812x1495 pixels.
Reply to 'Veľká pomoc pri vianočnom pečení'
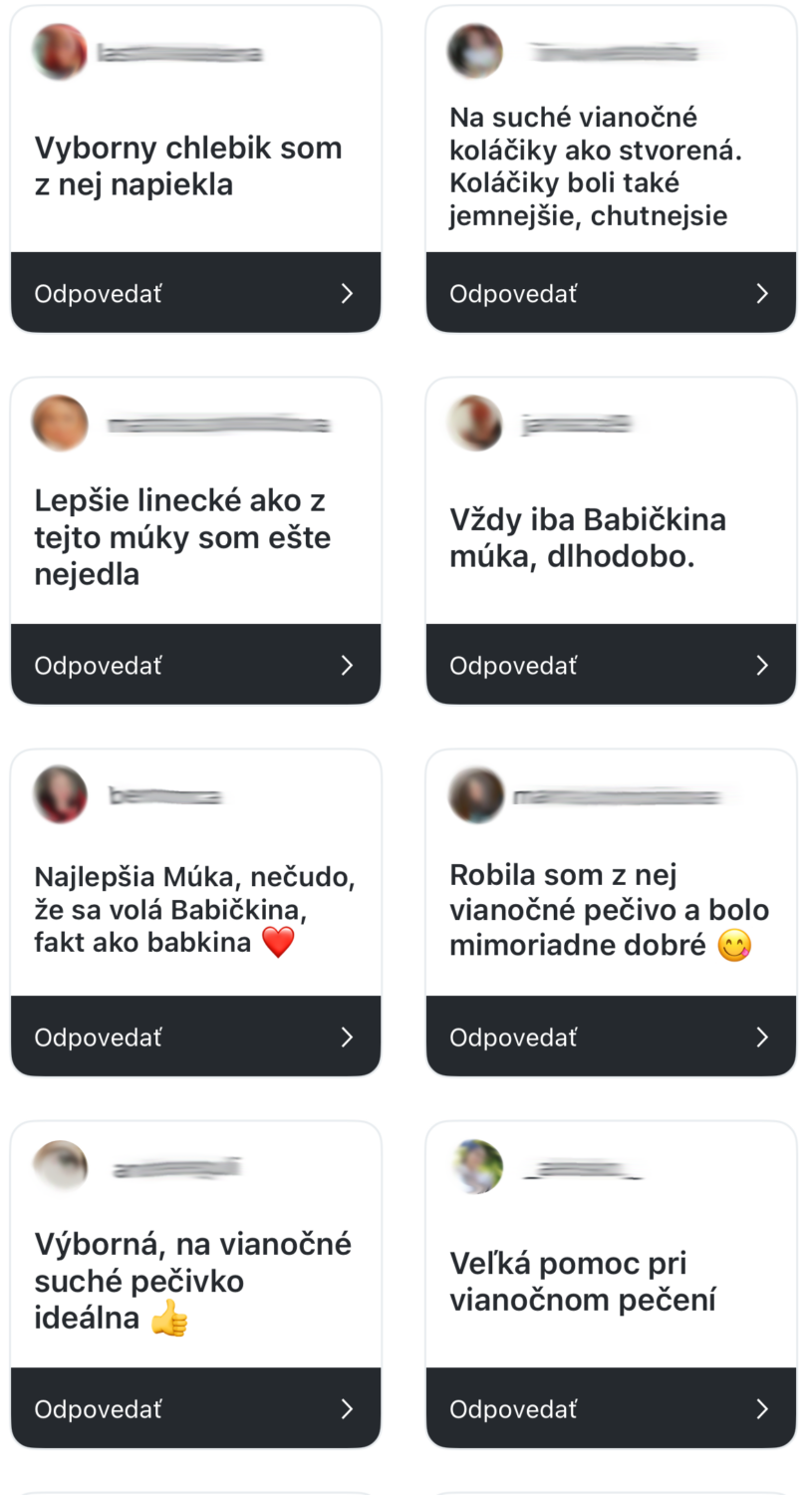click(610, 1408)
